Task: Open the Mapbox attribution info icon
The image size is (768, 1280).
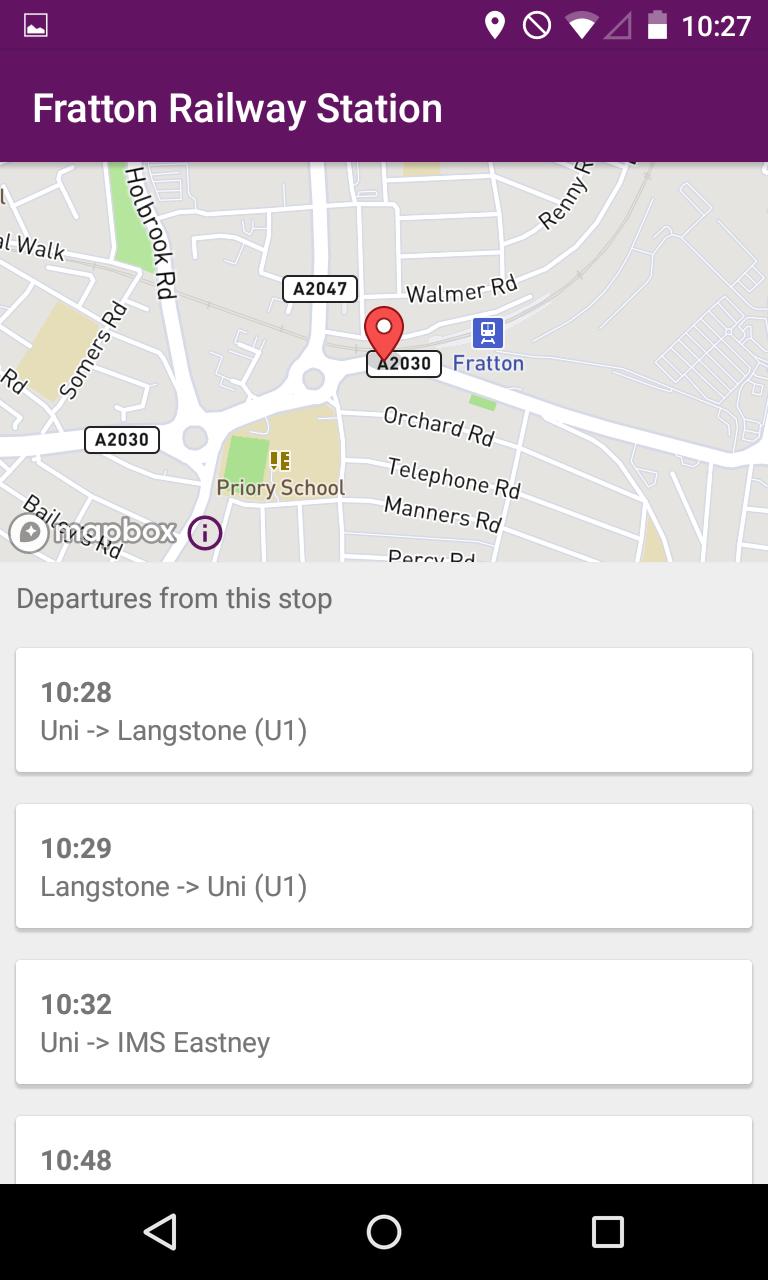Action: (205, 532)
